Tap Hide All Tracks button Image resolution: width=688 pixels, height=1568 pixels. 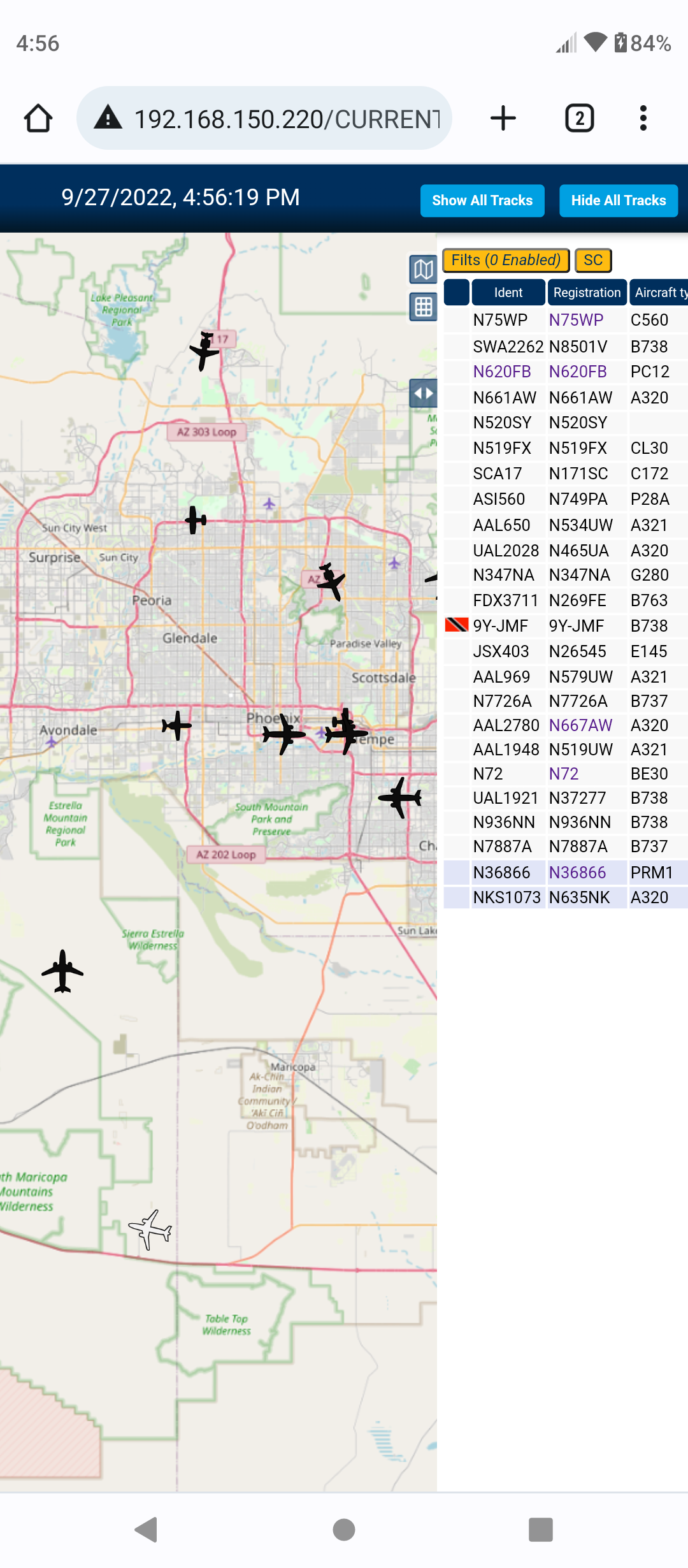tap(619, 201)
